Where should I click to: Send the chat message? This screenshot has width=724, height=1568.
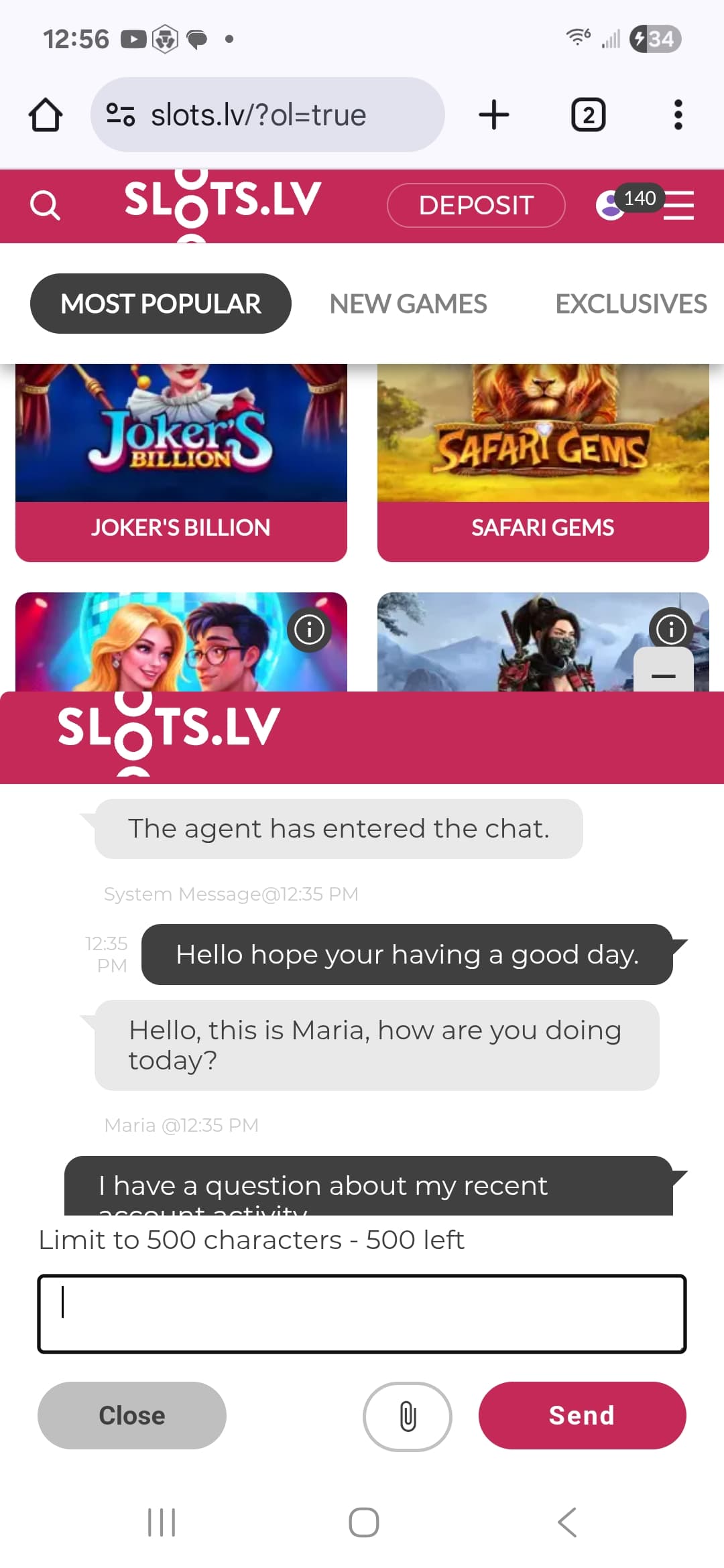[x=582, y=1415]
